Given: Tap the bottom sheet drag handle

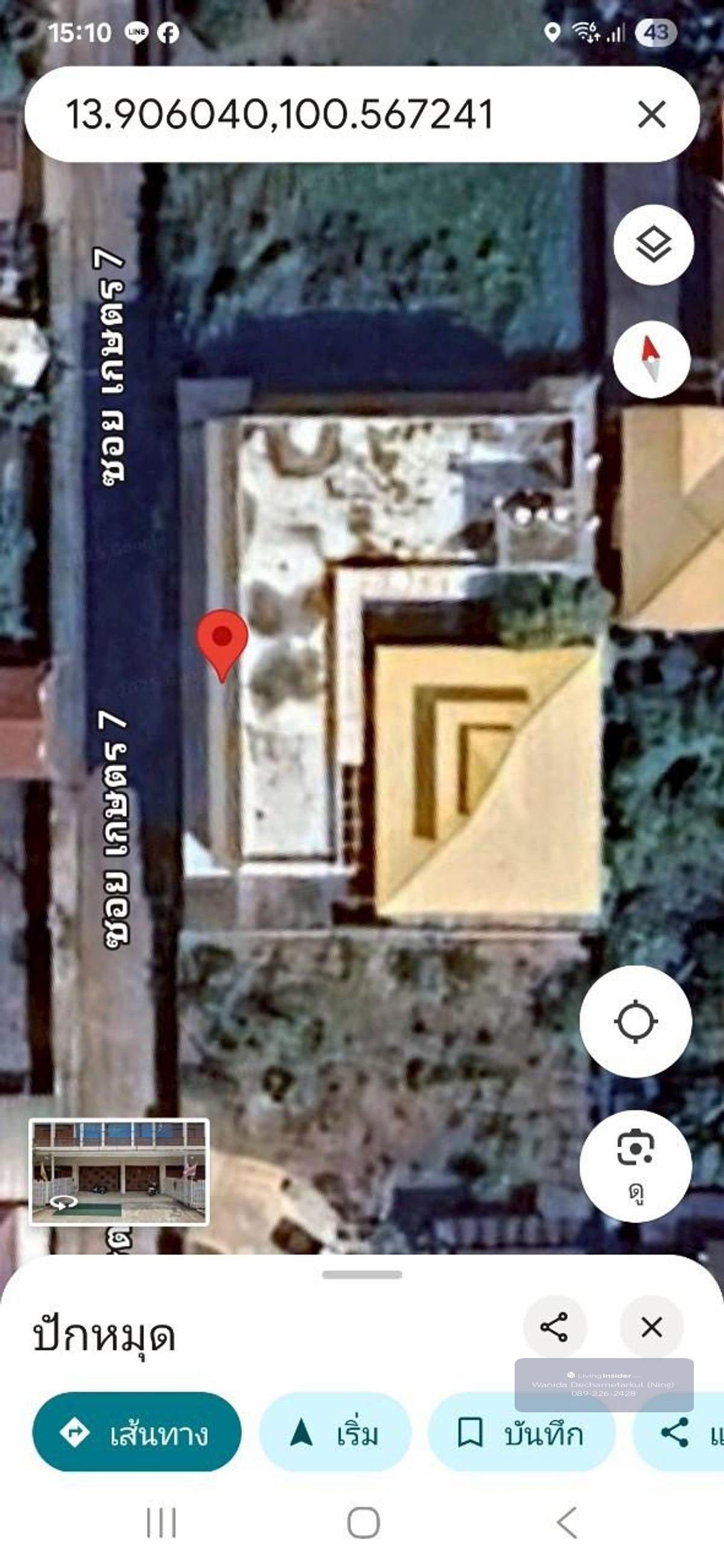Looking at the screenshot, I should [361, 1274].
